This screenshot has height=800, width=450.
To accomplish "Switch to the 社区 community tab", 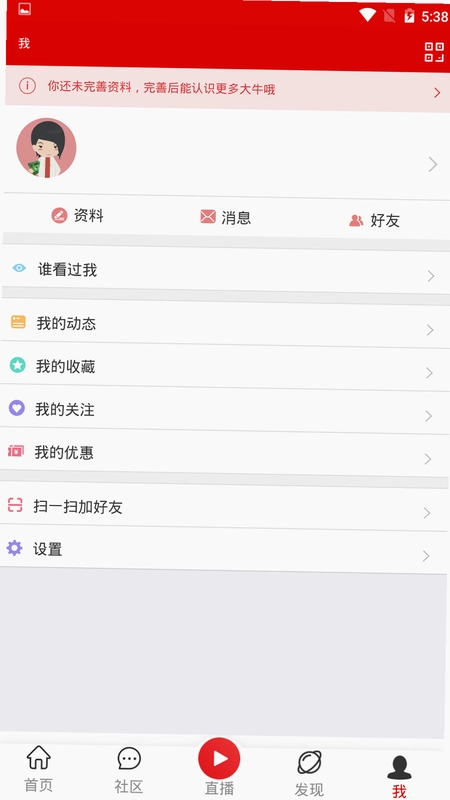I will (129, 770).
